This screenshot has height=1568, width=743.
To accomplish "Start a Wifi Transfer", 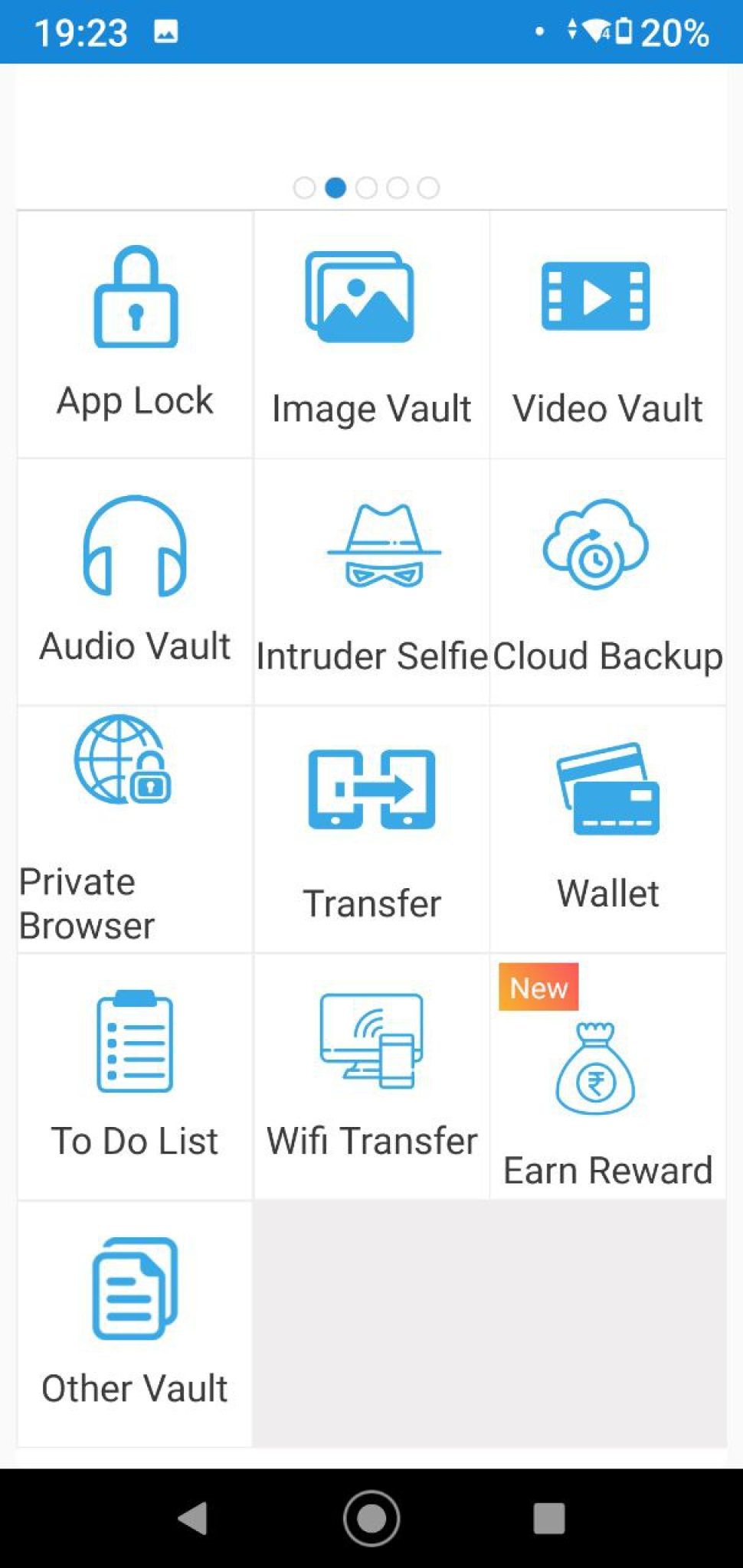I will click(x=371, y=1072).
